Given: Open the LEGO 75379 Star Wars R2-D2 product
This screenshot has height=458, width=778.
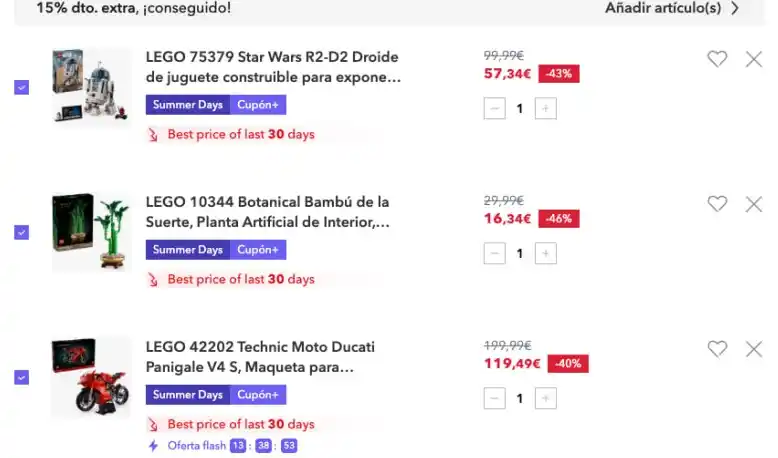Looking at the screenshot, I should [x=272, y=66].
